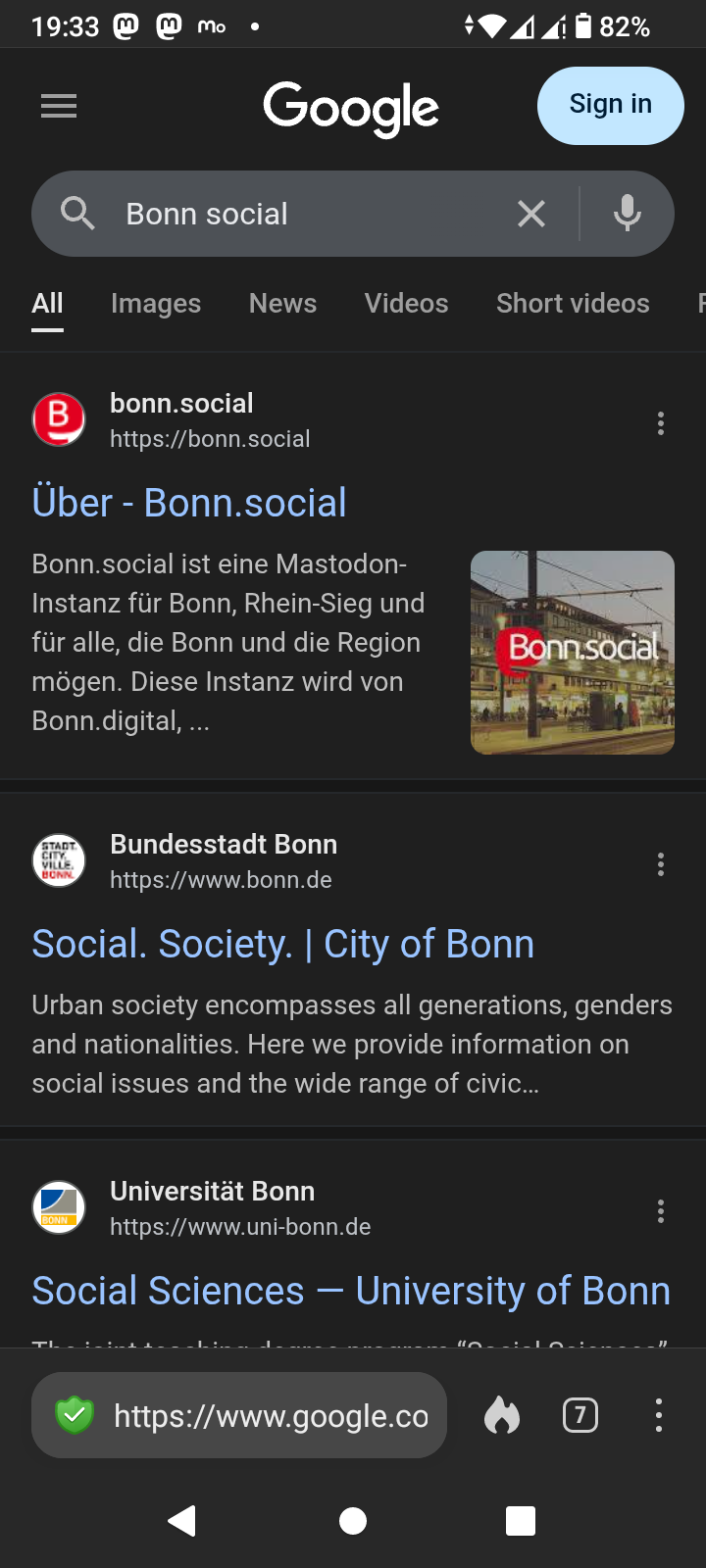Show options for the Bundesstadt Bonn result
The image size is (706, 1568).
click(x=661, y=864)
